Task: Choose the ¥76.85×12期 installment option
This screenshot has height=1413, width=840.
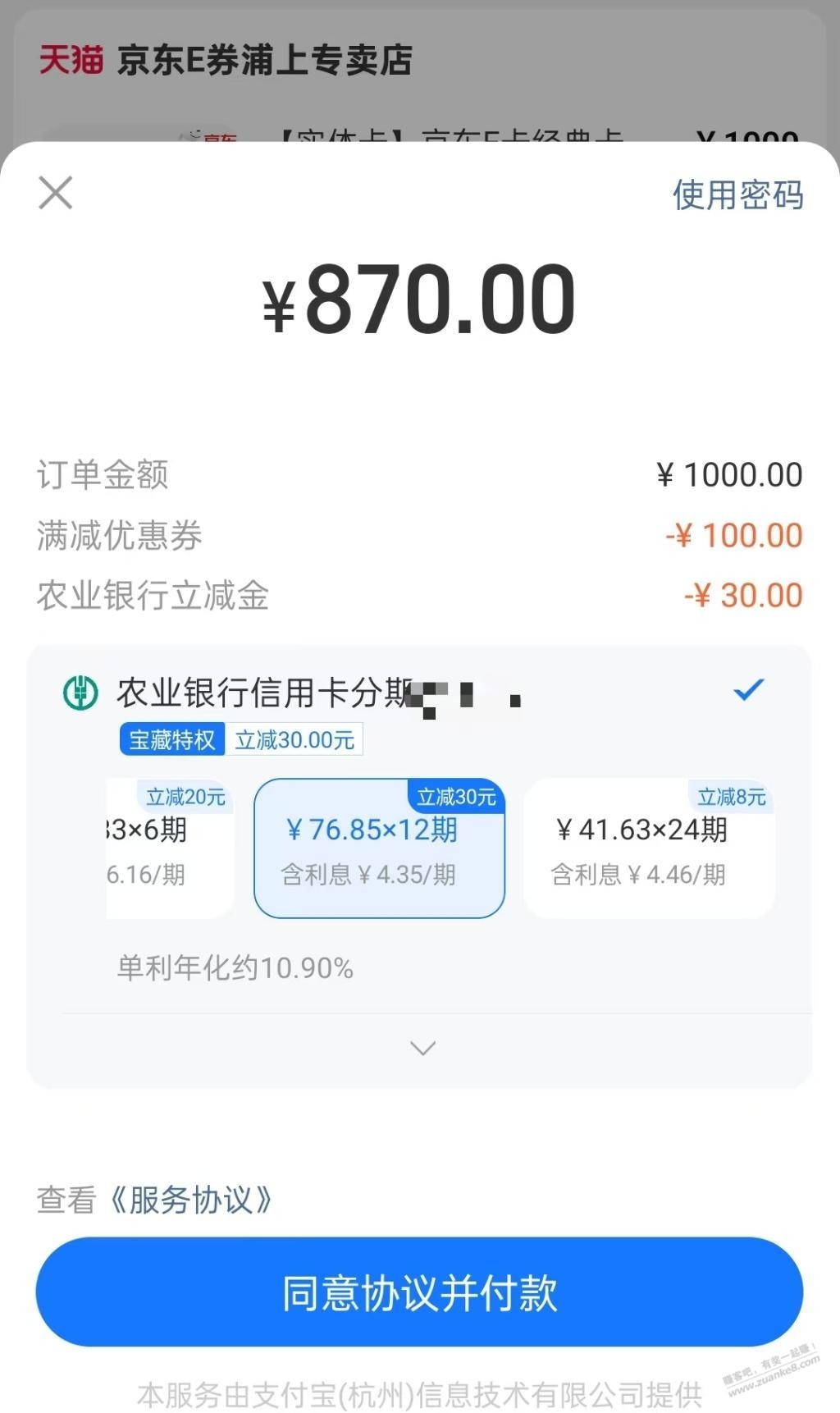Action: click(x=379, y=848)
